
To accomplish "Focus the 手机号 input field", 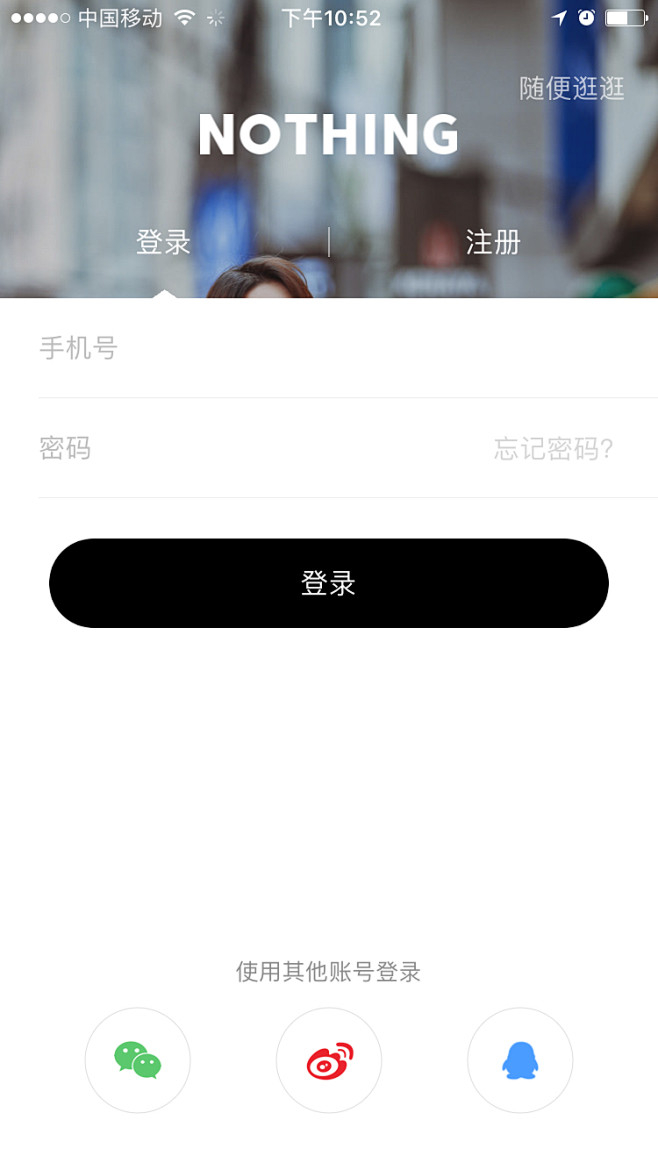I will pyautogui.click(x=348, y=348).
